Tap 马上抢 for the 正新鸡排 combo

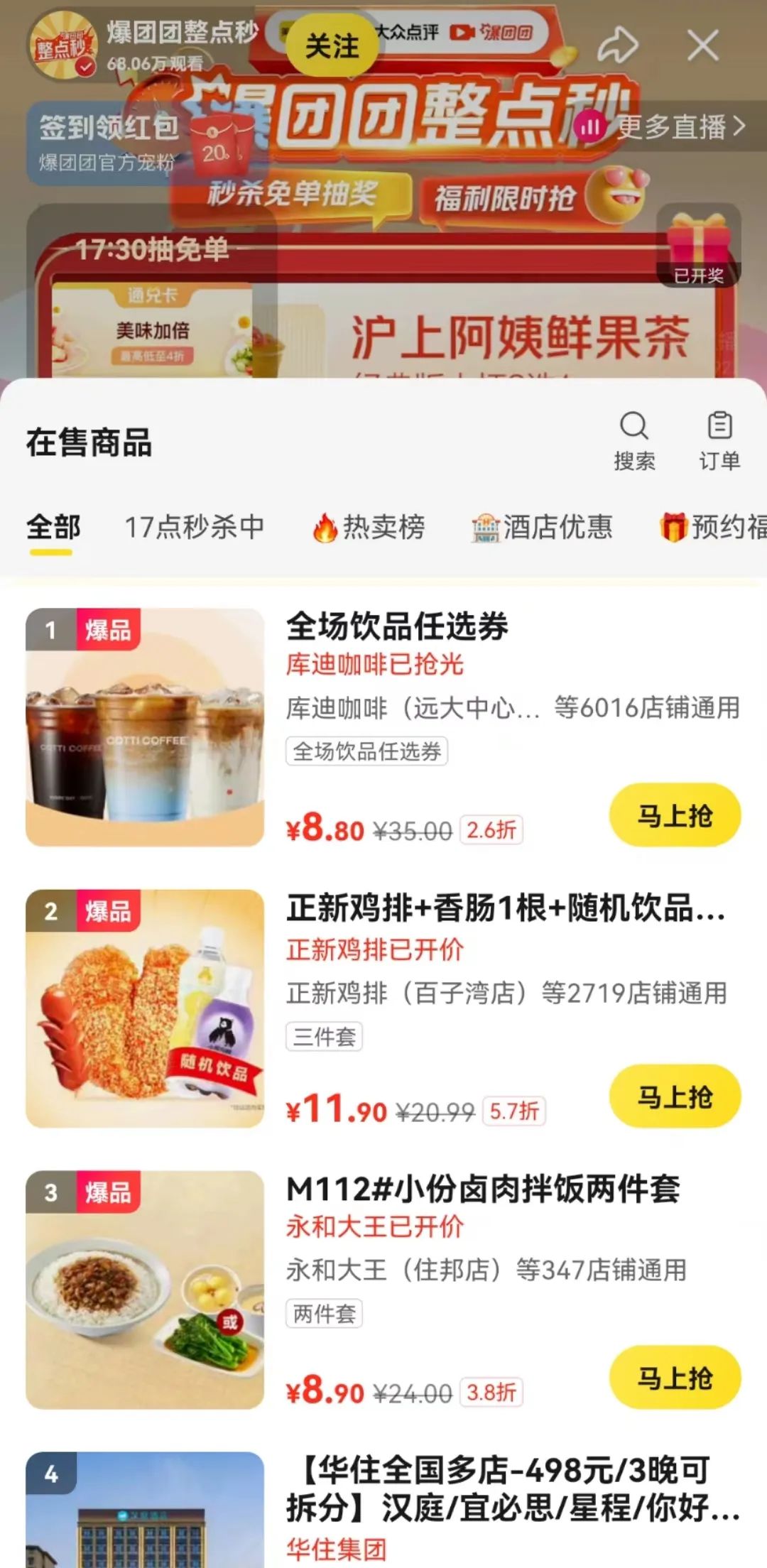click(675, 1096)
